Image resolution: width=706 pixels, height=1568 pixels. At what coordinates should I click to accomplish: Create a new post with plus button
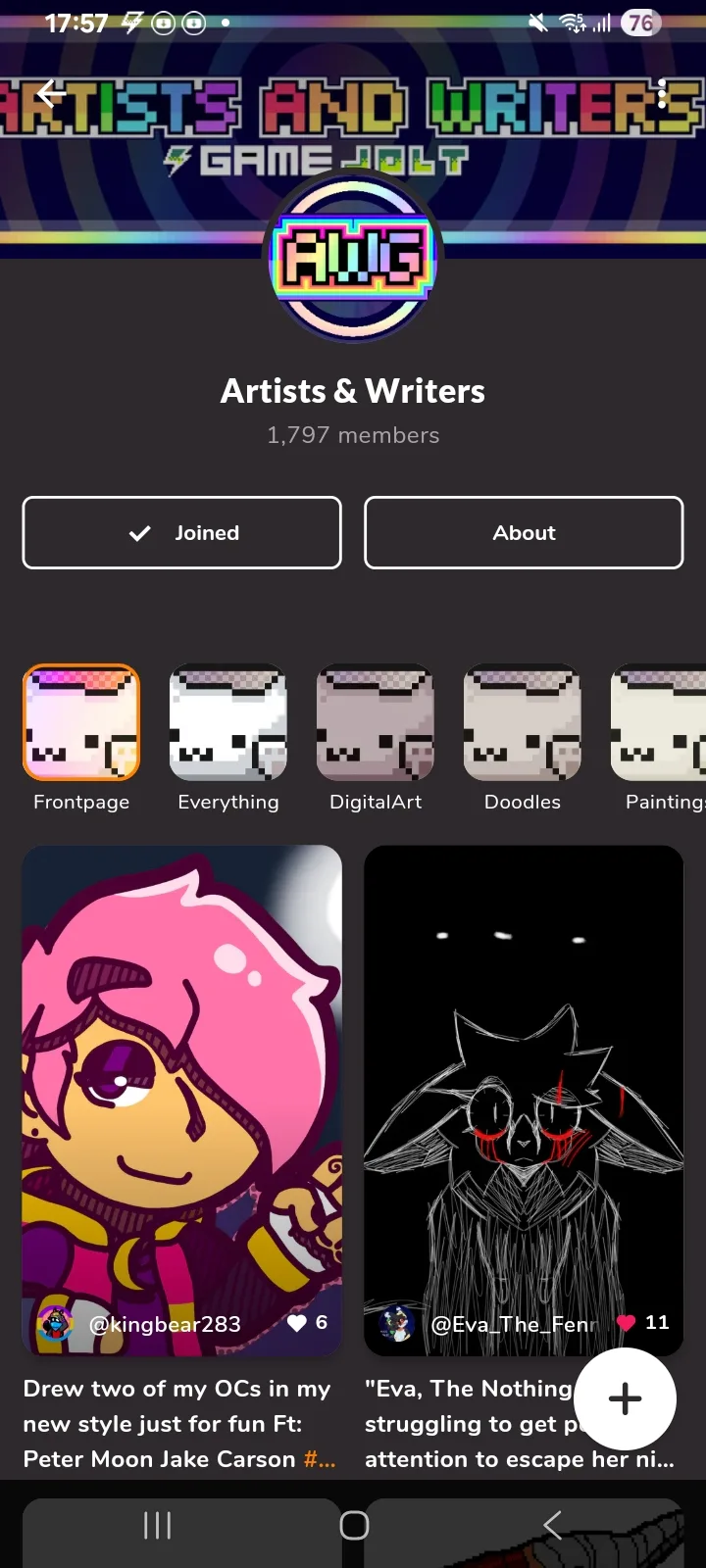point(625,1398)
